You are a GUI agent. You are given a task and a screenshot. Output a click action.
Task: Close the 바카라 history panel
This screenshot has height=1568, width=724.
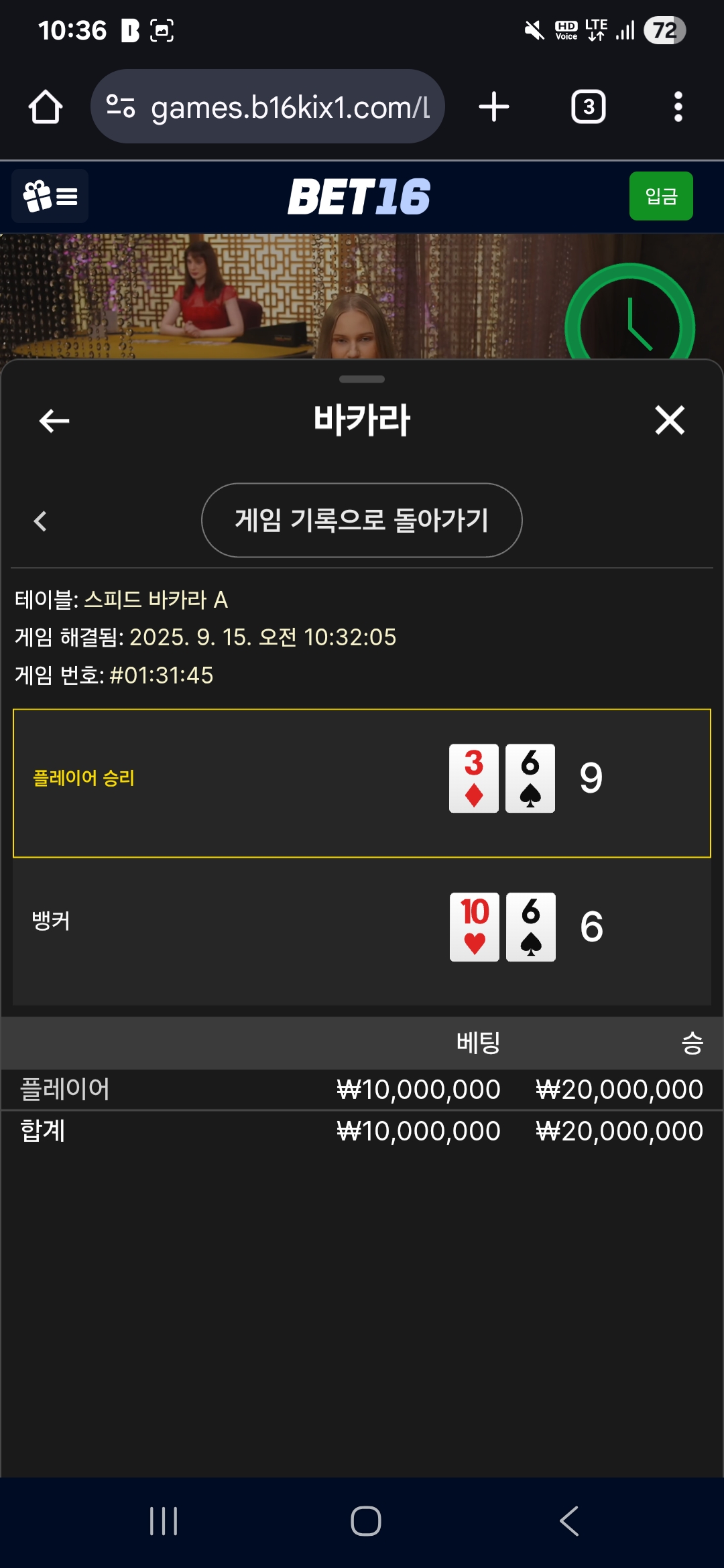click(669, 421)
